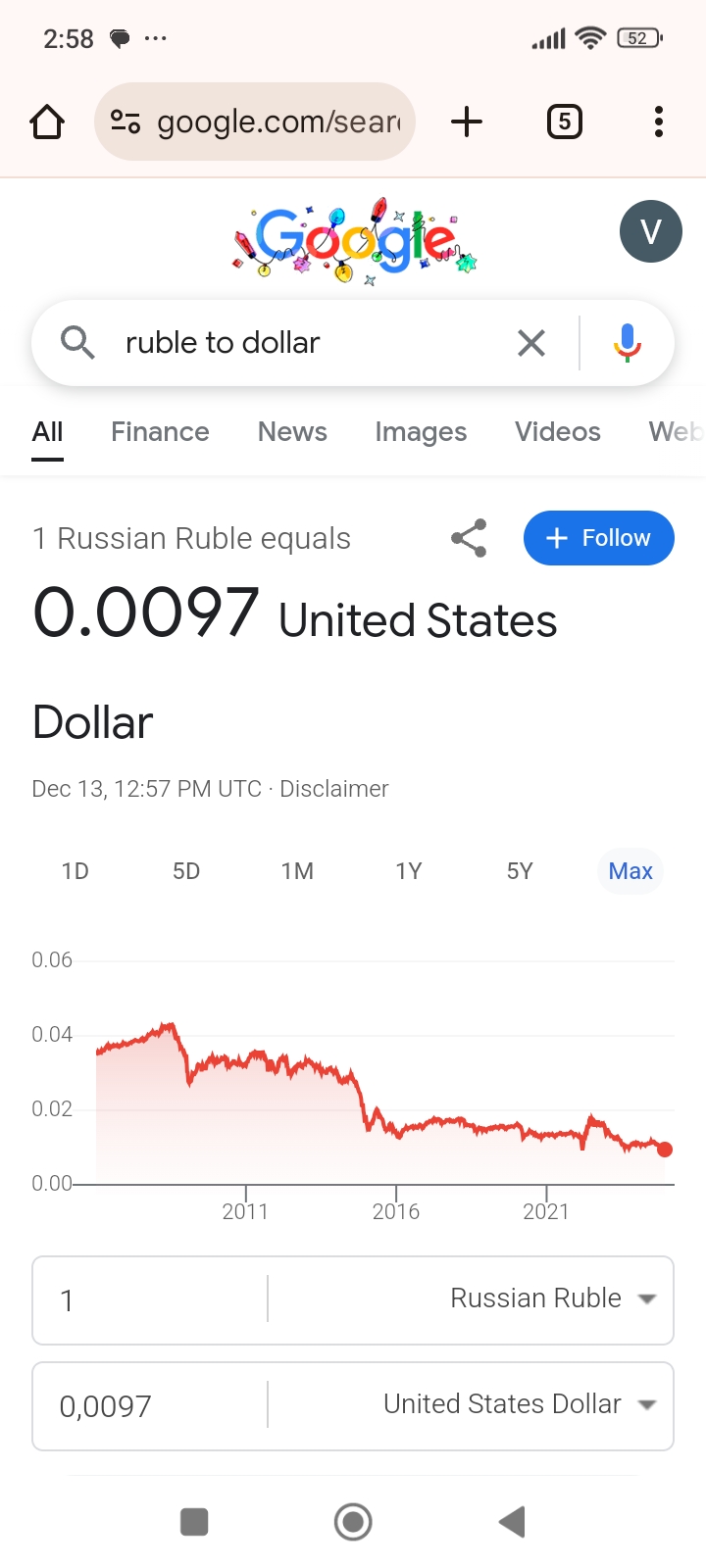Follow this currency pair

pos(599,538)
